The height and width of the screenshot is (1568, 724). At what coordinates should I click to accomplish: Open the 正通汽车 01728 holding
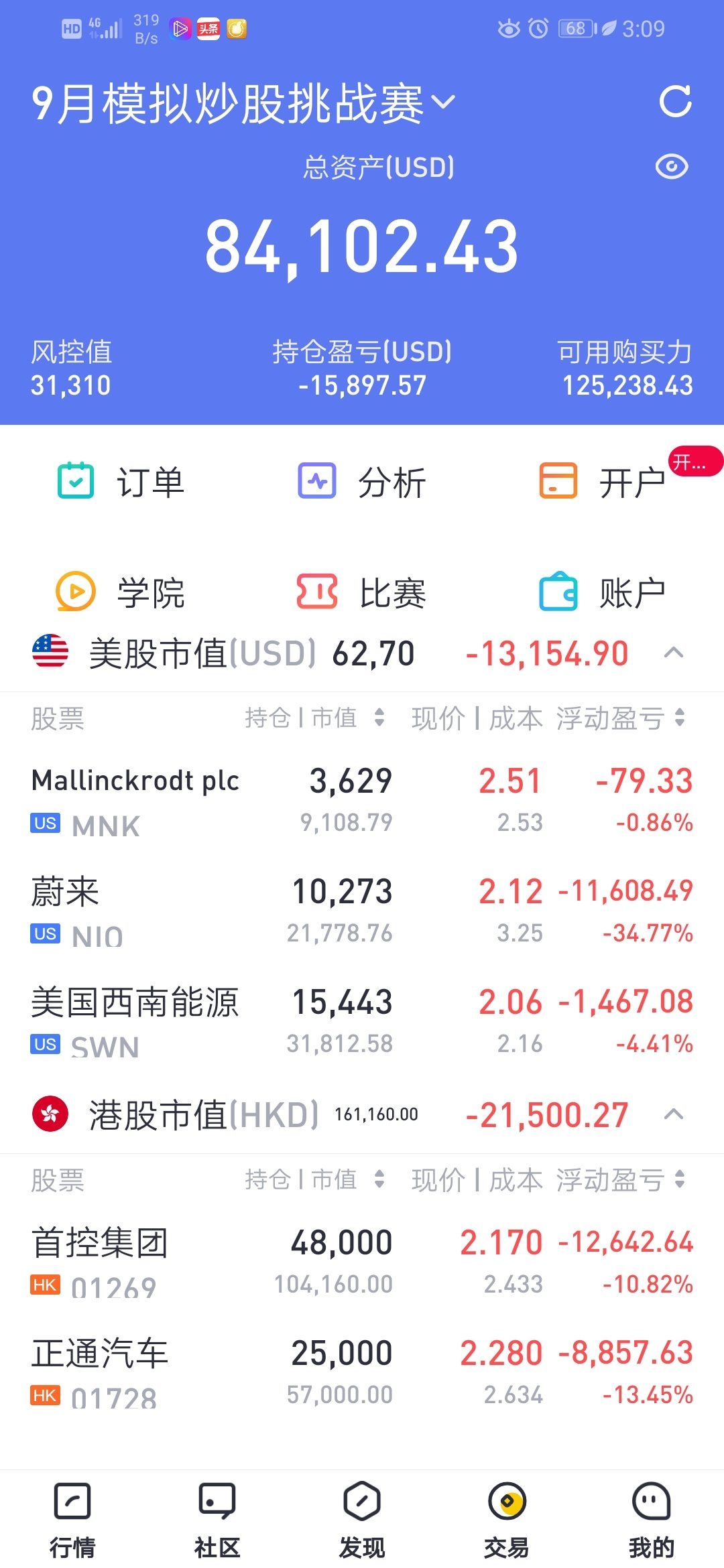(x=362, y=1374)
